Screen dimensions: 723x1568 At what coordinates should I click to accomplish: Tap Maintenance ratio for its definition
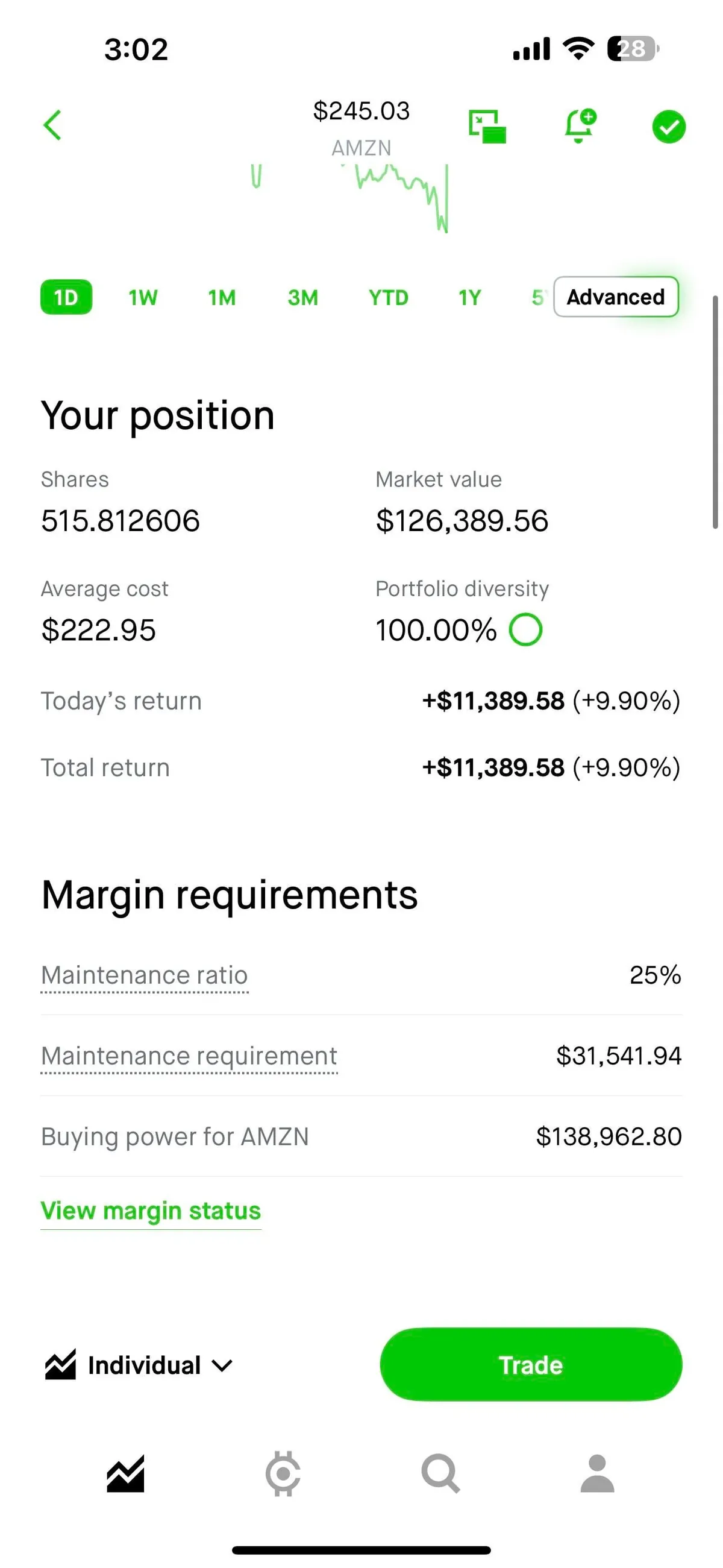(144, 975)
